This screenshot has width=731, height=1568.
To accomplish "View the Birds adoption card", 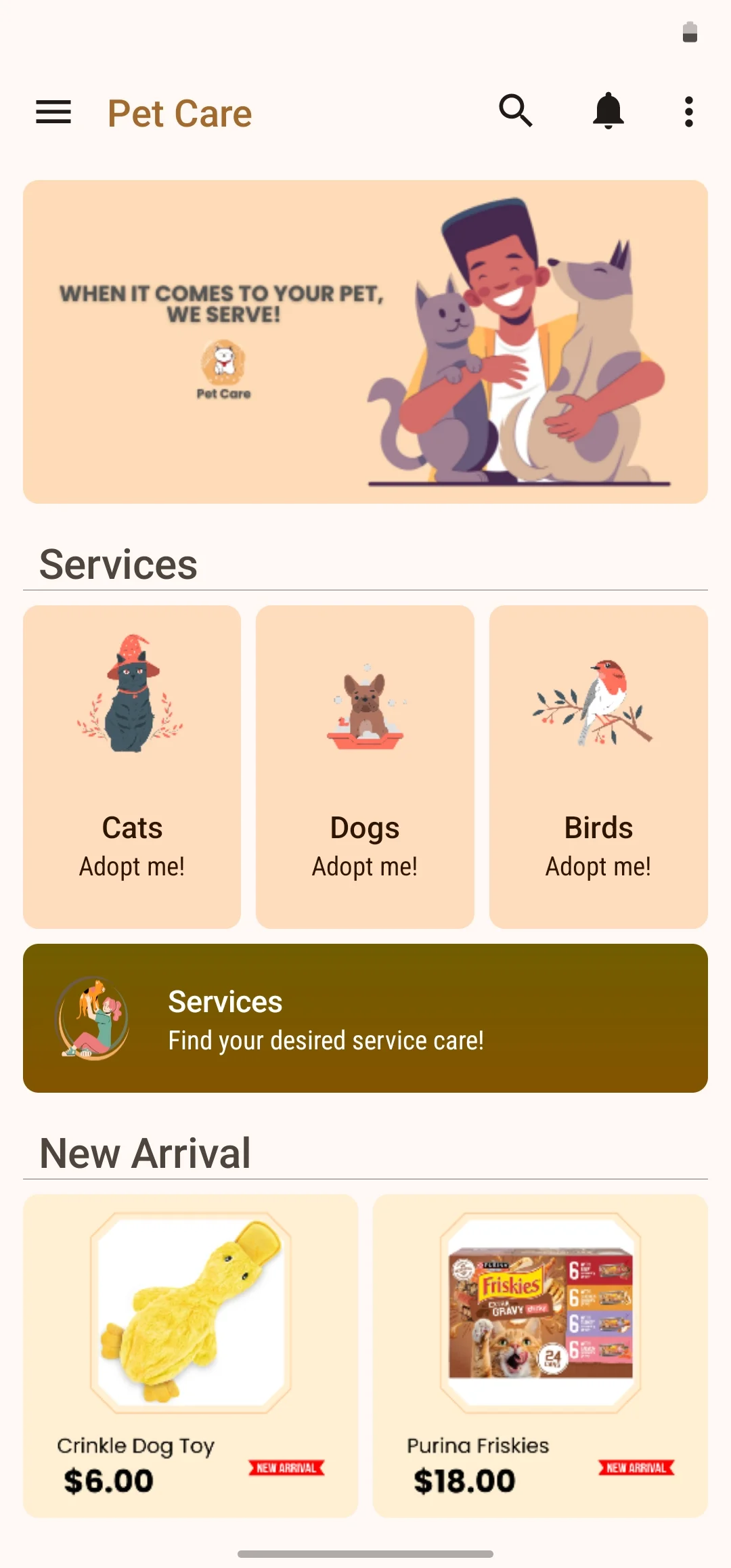I will tap(598, 766).
